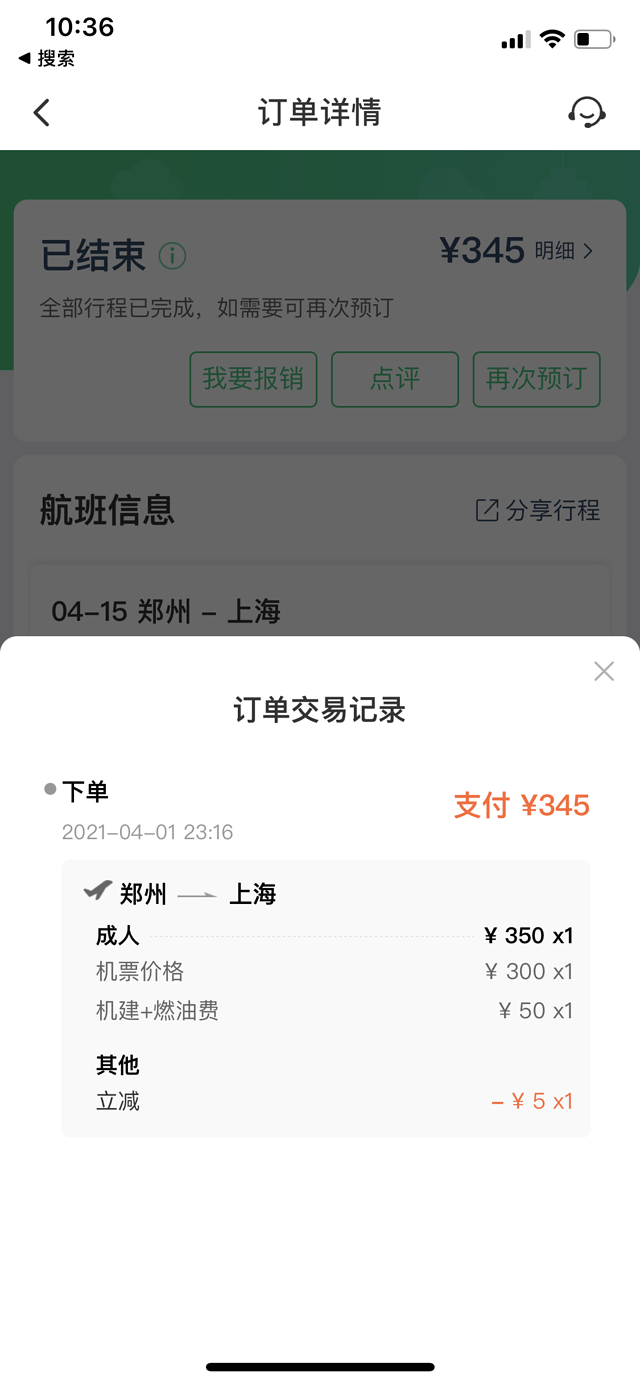Open the info icon beside 已结束
The width and height of the screenshot is (640, 1385).
172,256
